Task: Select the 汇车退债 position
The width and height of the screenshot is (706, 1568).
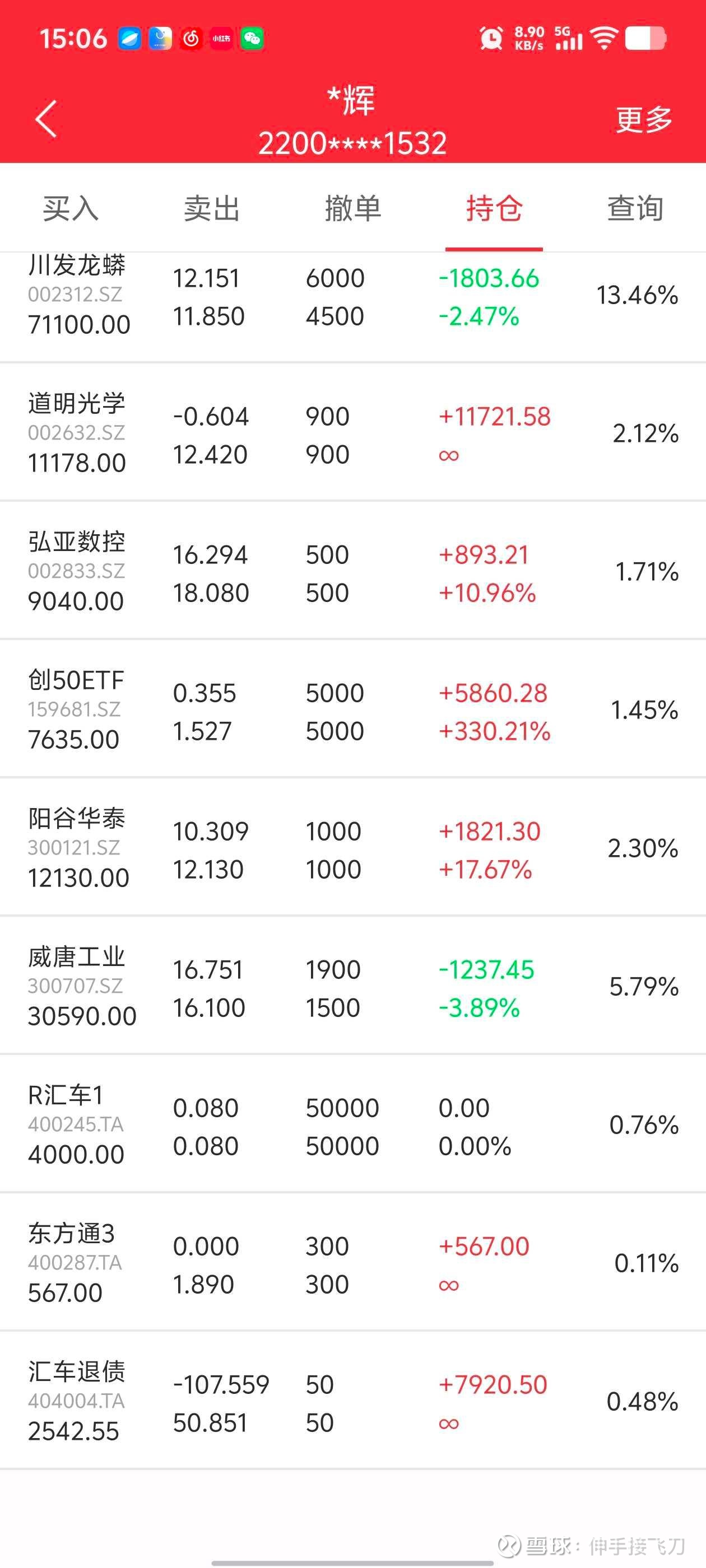Action: tap(352, 1401)
